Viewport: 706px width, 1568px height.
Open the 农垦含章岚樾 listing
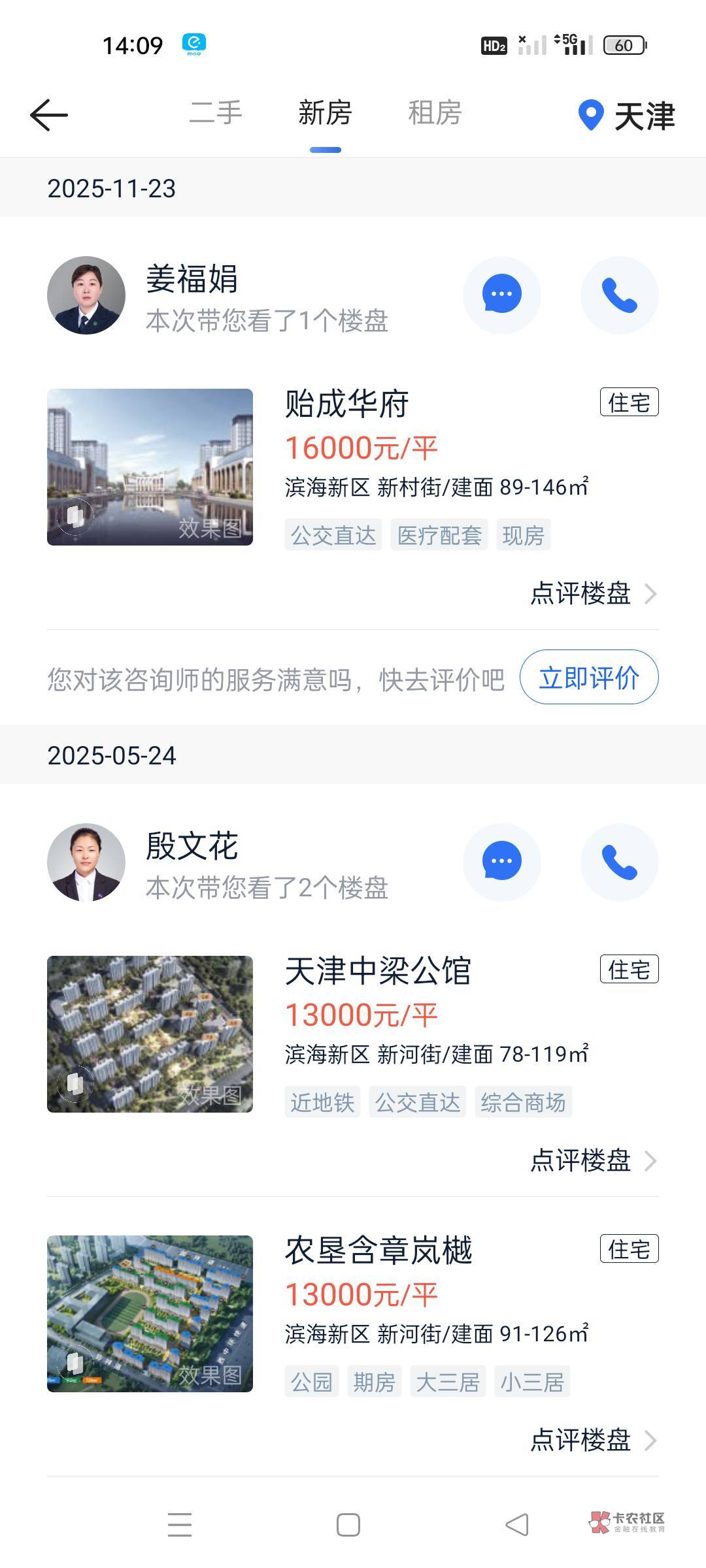point(353,1315)
